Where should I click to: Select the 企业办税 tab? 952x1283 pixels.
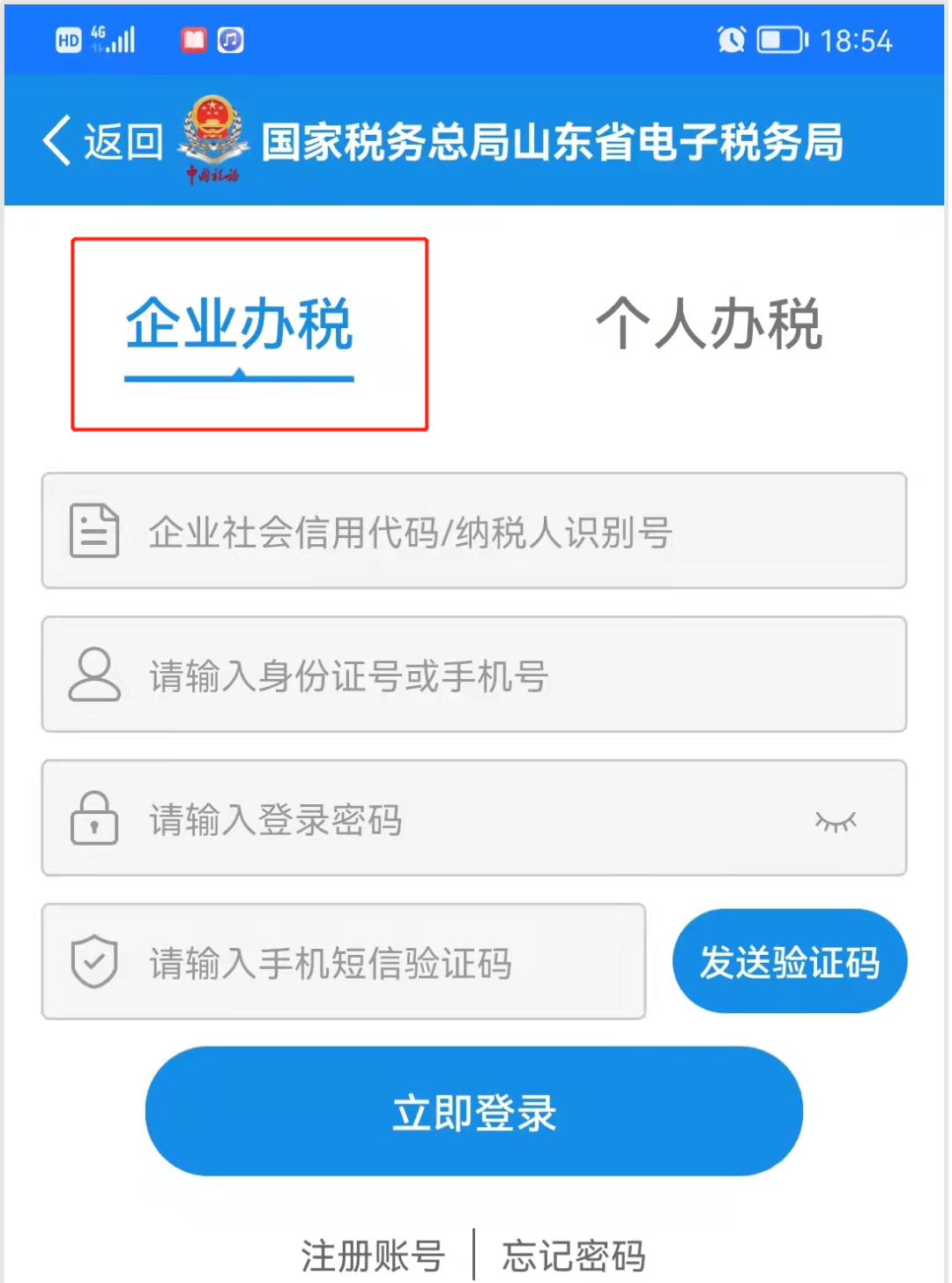240,325
